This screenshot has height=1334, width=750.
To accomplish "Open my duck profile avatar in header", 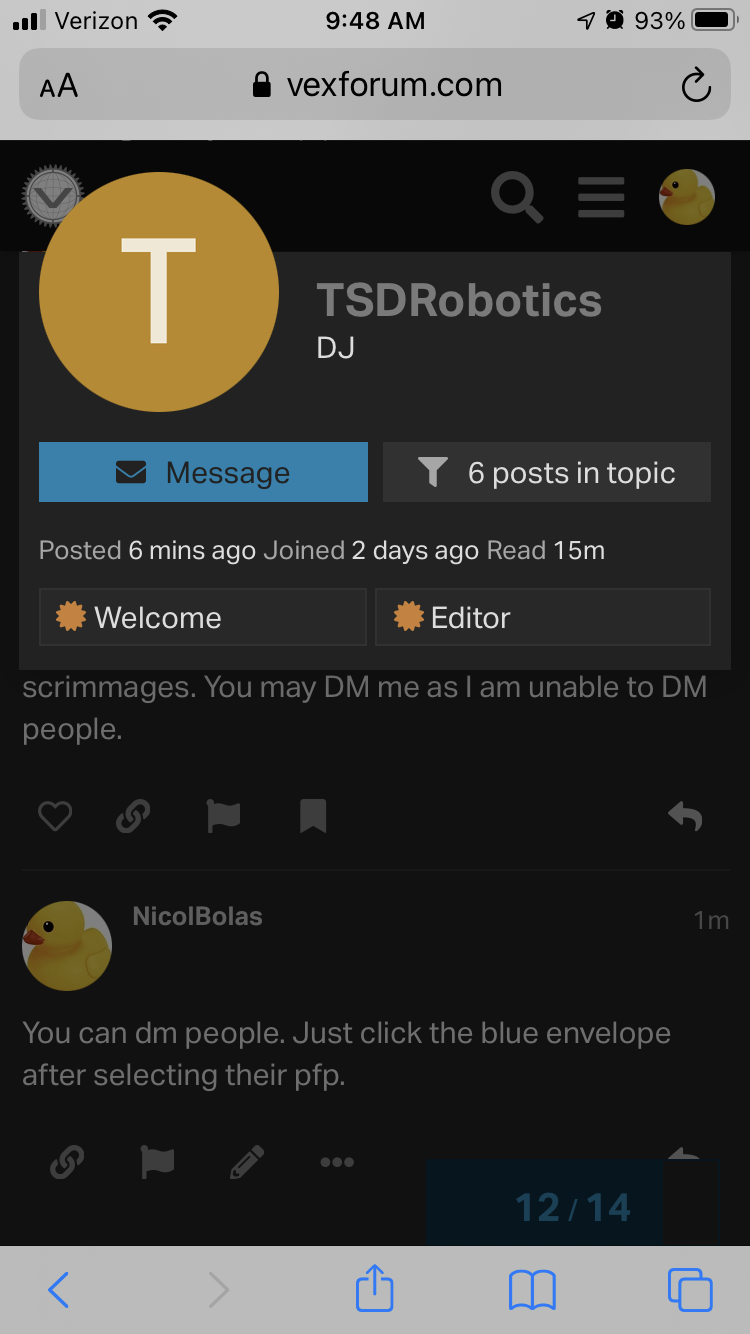I will click(x=686, y=197).
